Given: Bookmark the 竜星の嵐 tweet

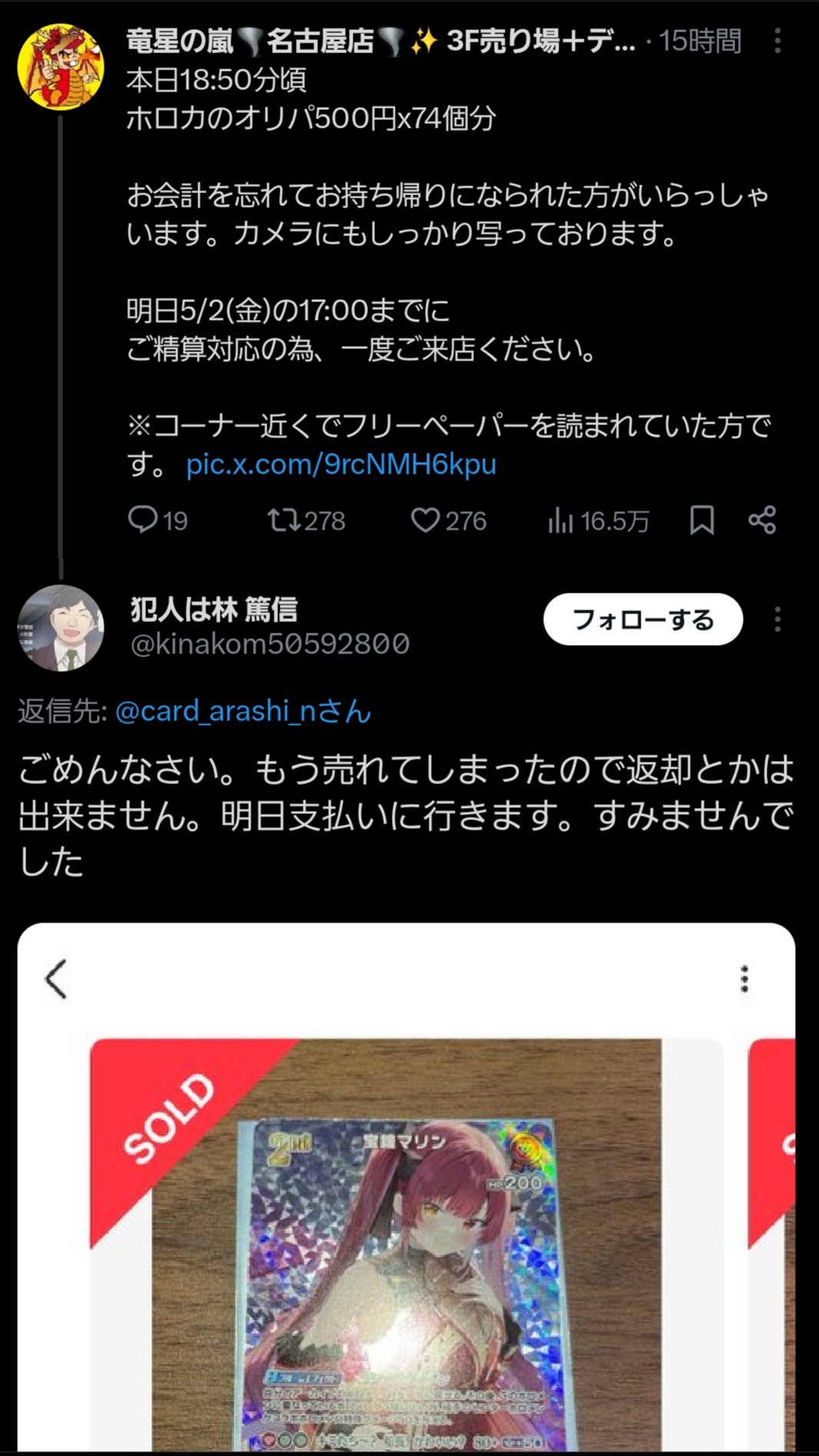Looking at the screenshot, I should [701, 520].
